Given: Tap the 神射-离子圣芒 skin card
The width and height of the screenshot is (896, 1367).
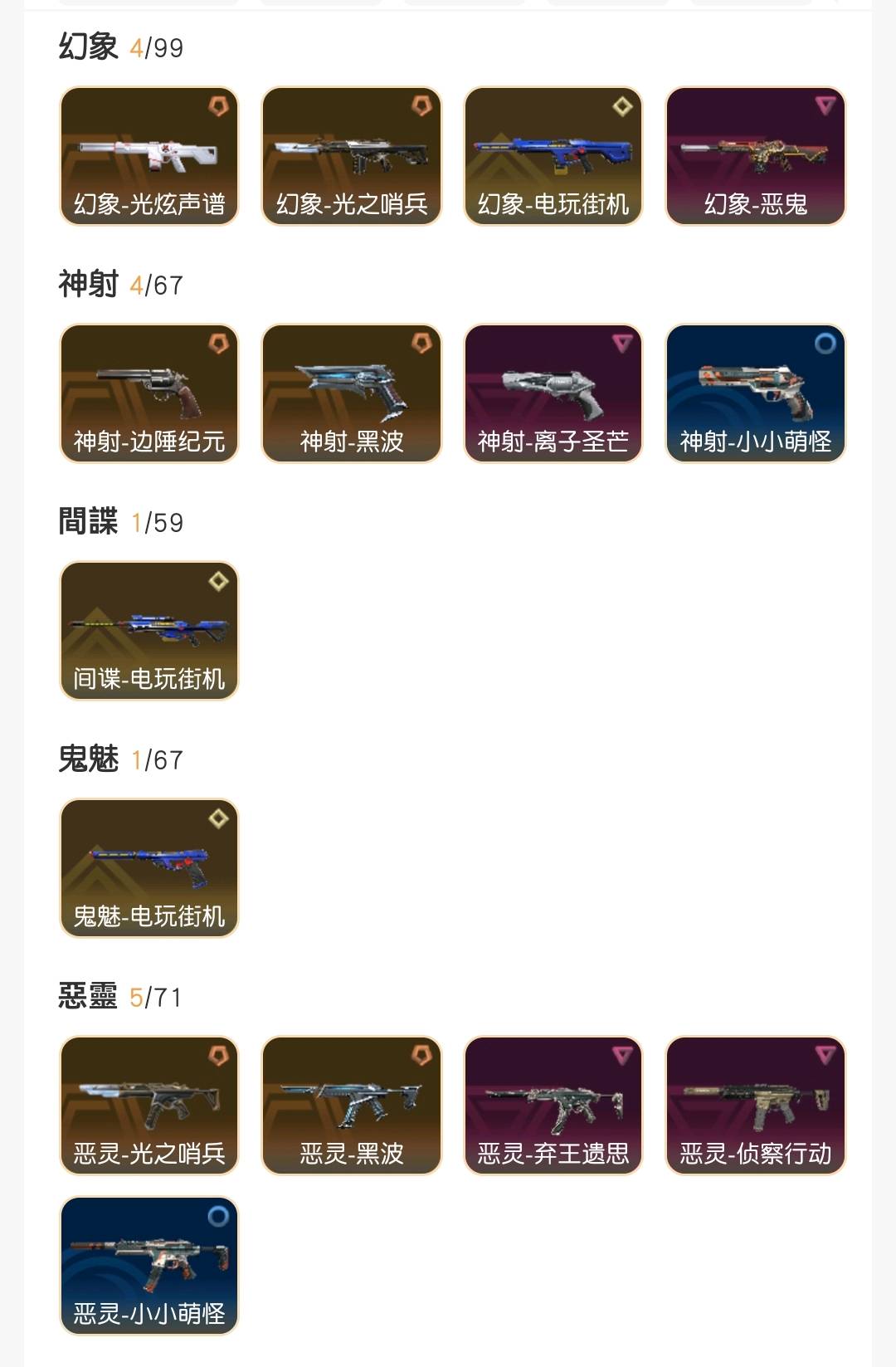Looking at the screenshot, I should point(553,393).
